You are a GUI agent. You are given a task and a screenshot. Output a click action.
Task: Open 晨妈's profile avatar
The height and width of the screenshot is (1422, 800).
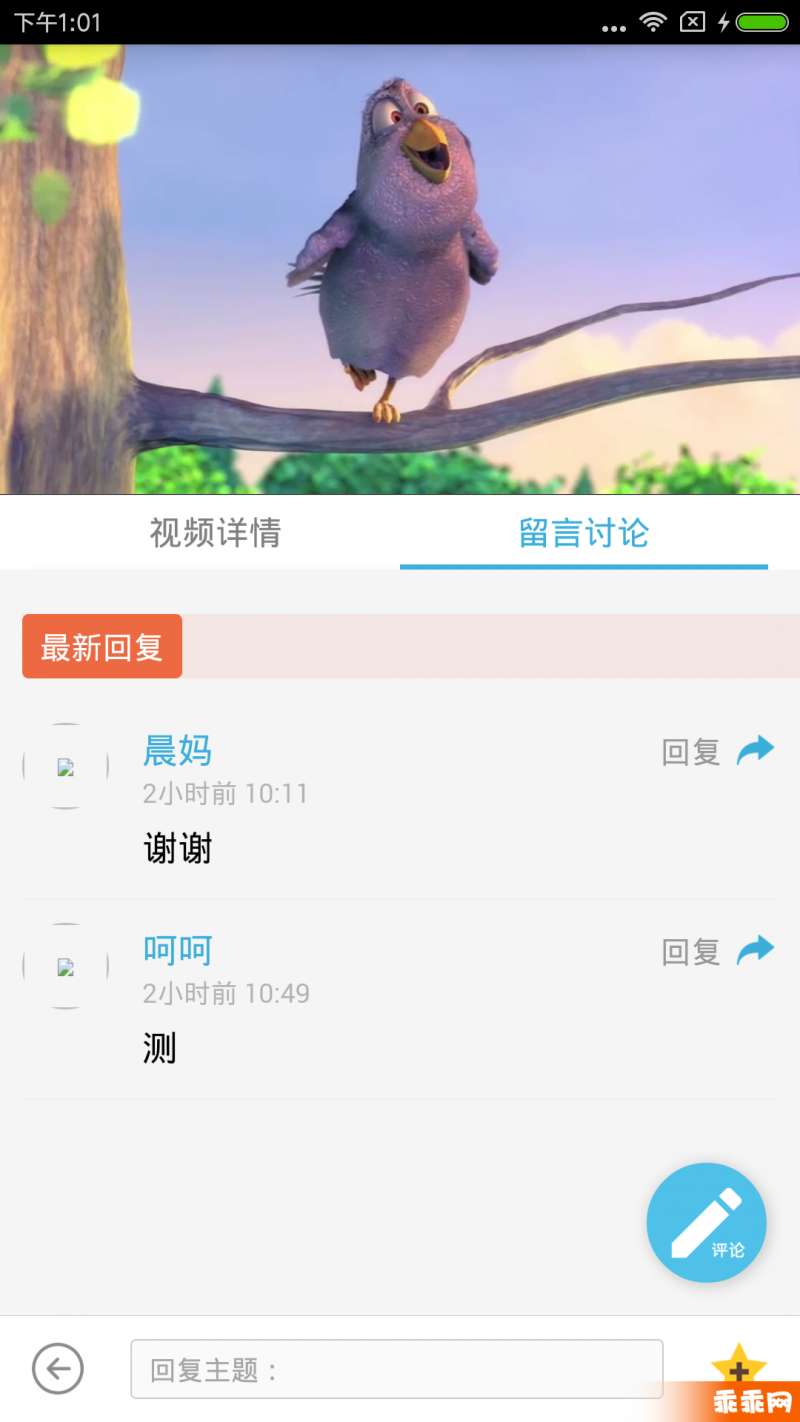[66, 767]
